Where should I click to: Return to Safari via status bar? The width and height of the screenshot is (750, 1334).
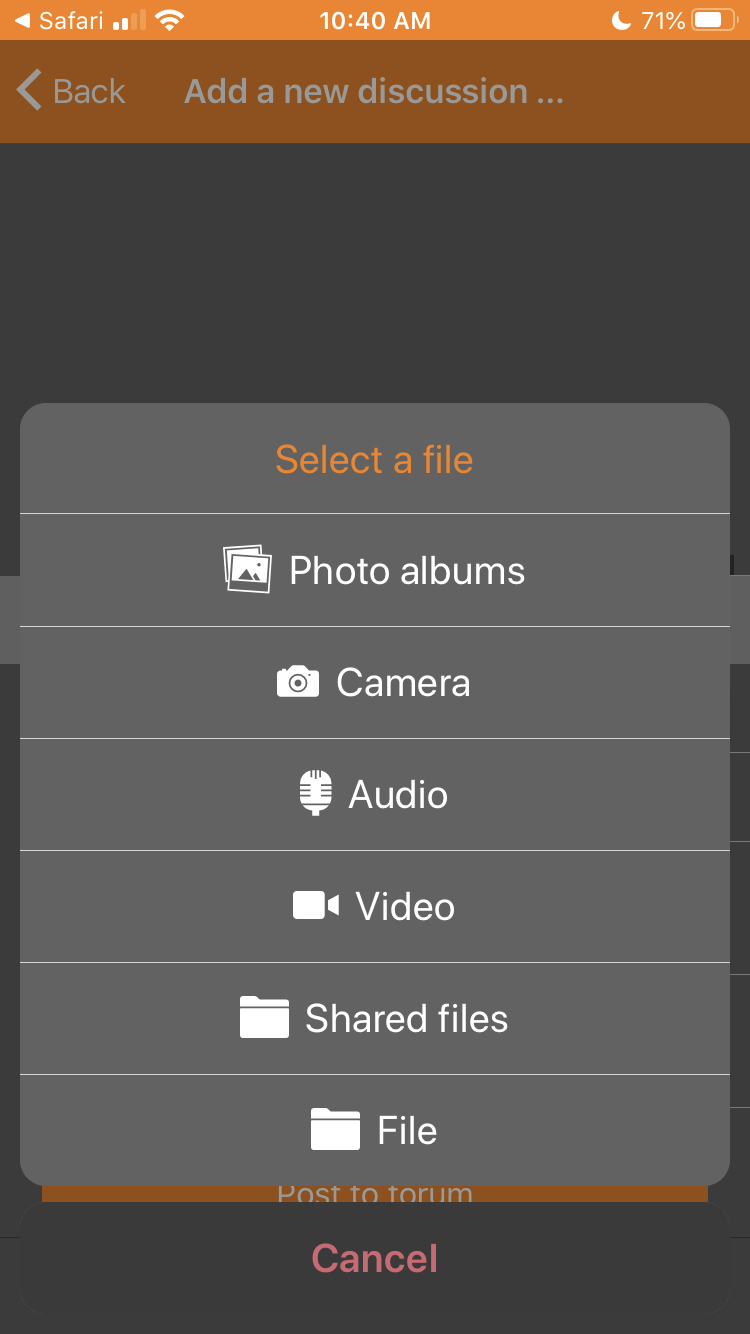pos(62,20)
